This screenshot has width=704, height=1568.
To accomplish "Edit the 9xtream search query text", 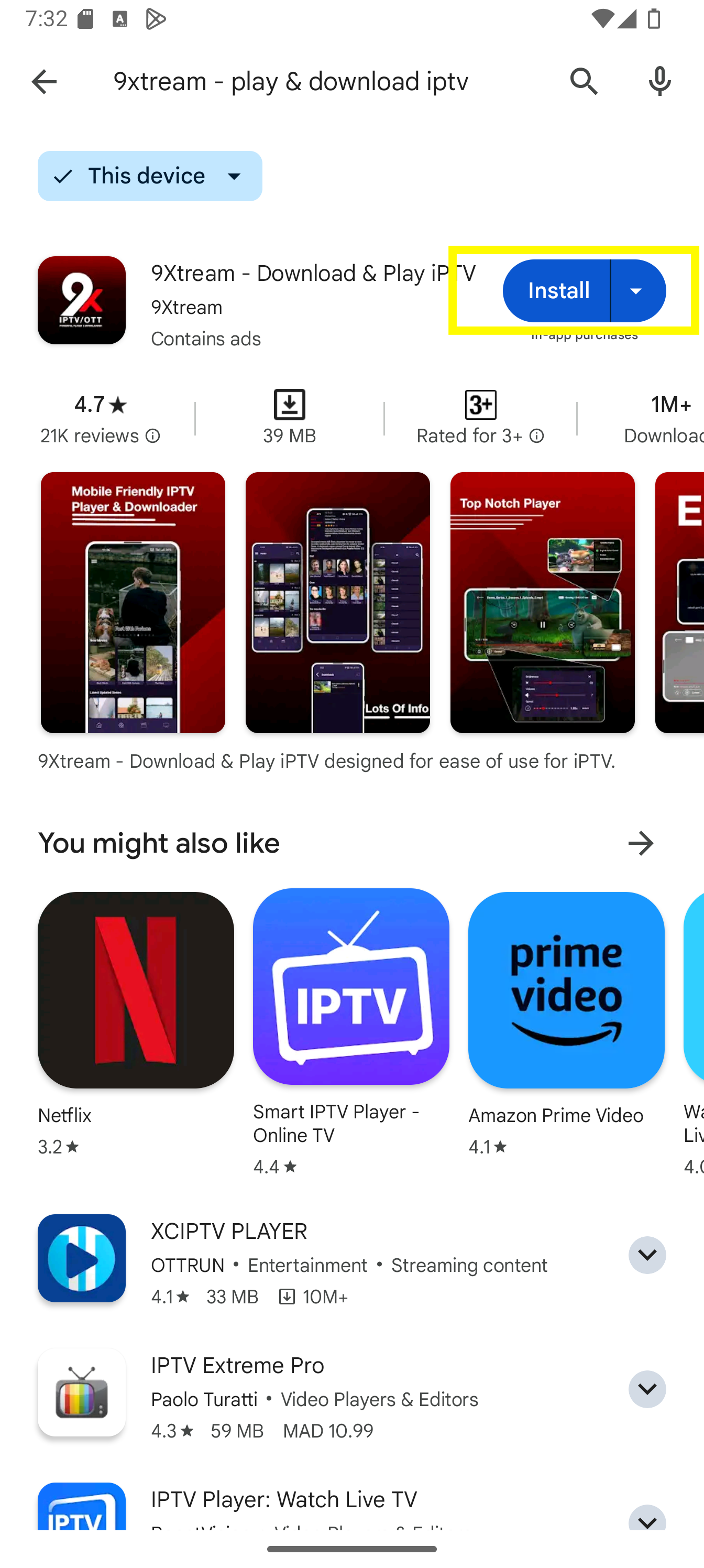I will (x=291, y=82).
